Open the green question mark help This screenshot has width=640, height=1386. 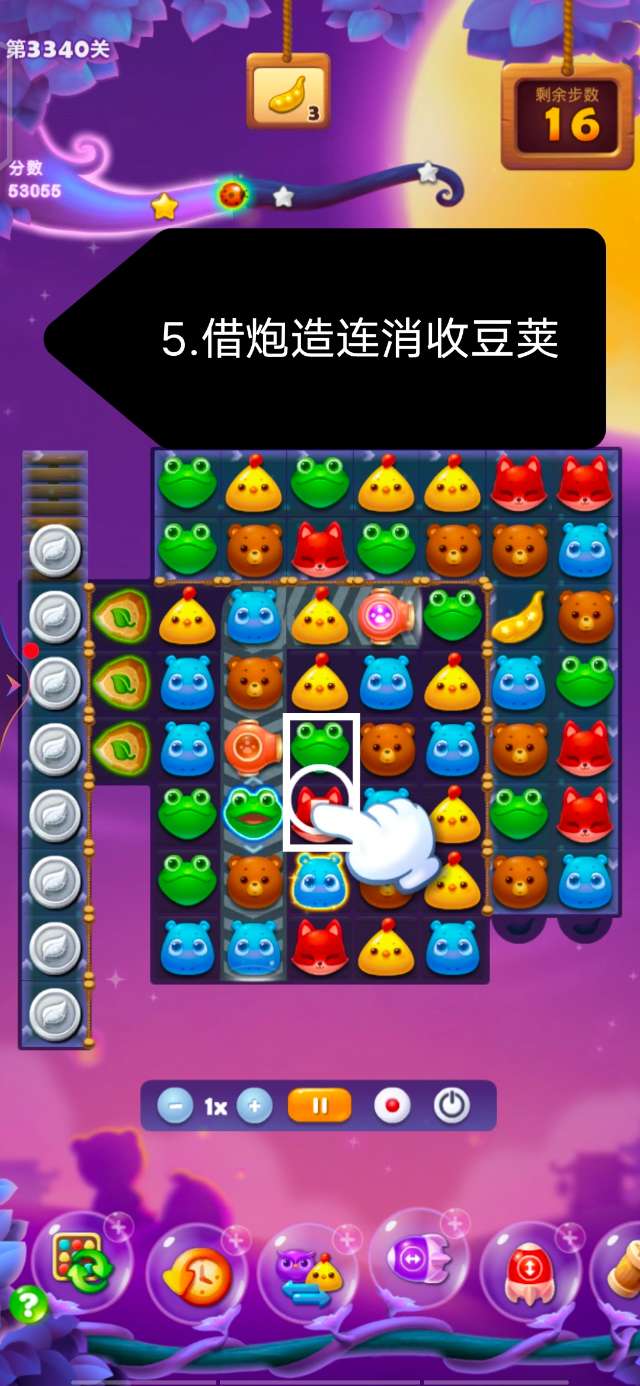pyautogui.click(x=28, y=1304)
